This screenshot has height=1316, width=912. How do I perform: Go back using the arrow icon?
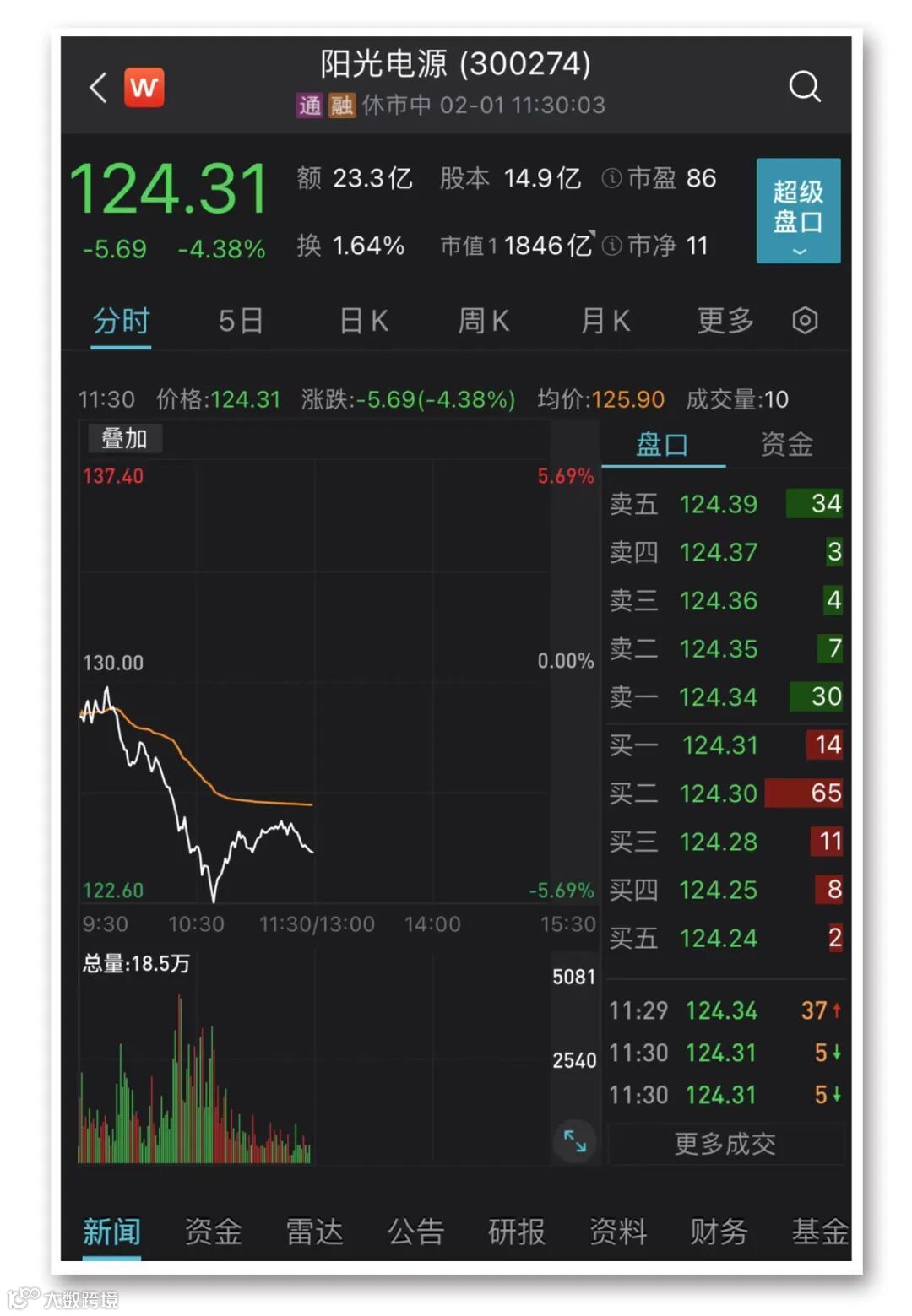point(98,87)
